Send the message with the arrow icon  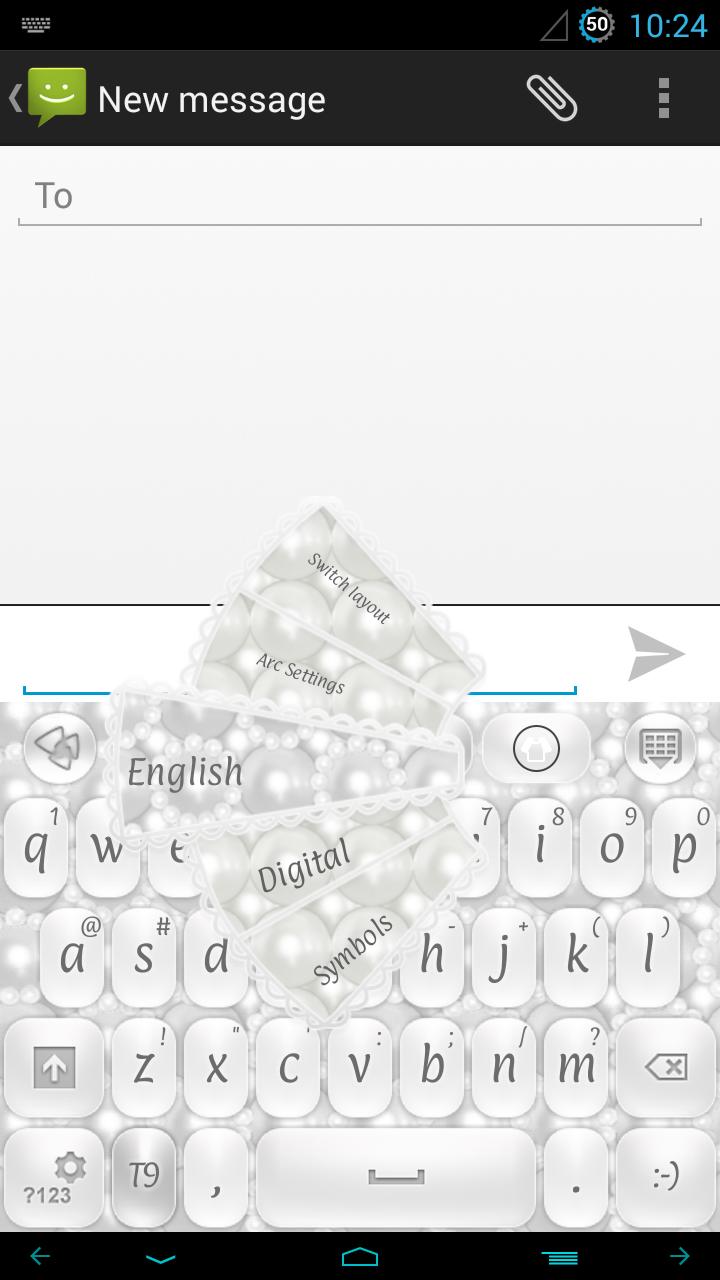pos(656,654)
